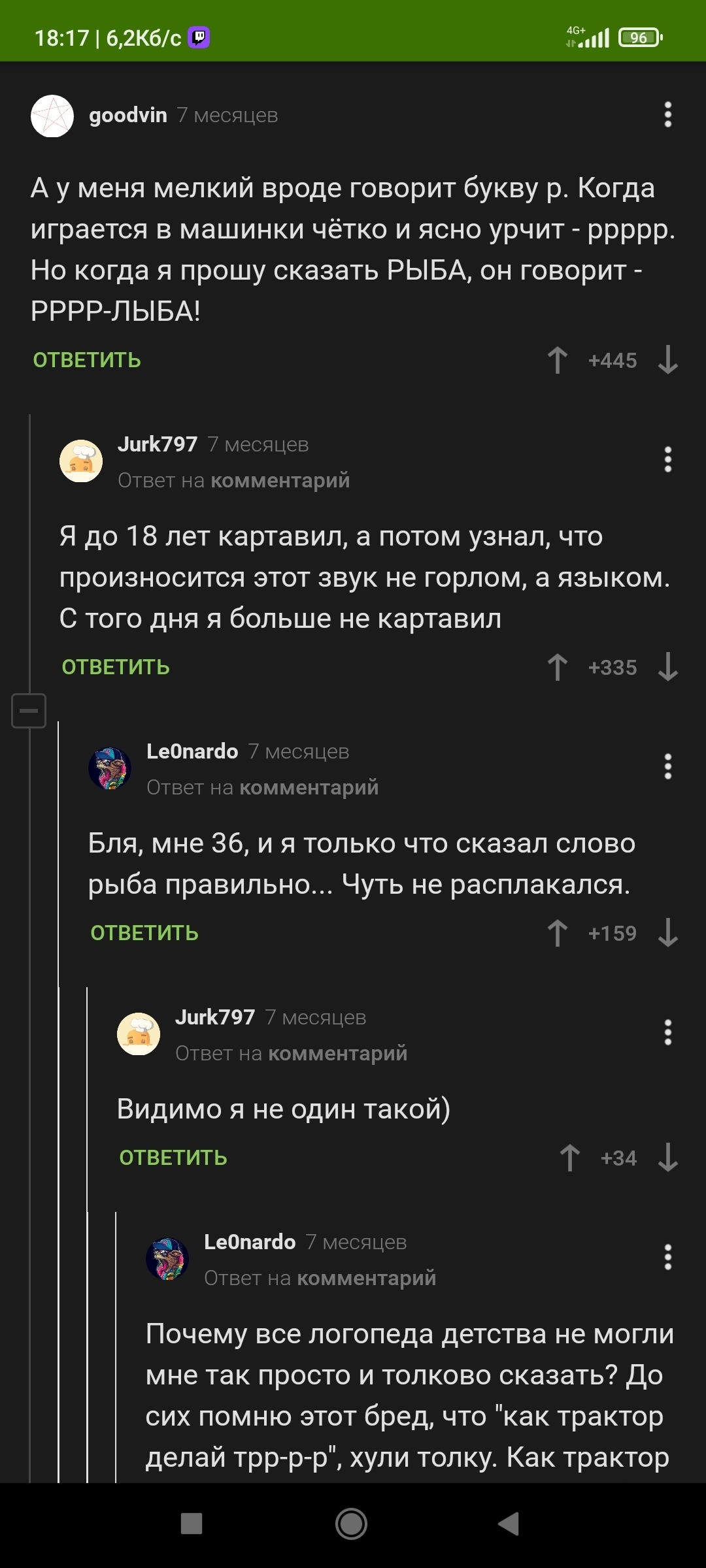Reply to goodvin's comment
706x1568 pixels.
(87, 360)
